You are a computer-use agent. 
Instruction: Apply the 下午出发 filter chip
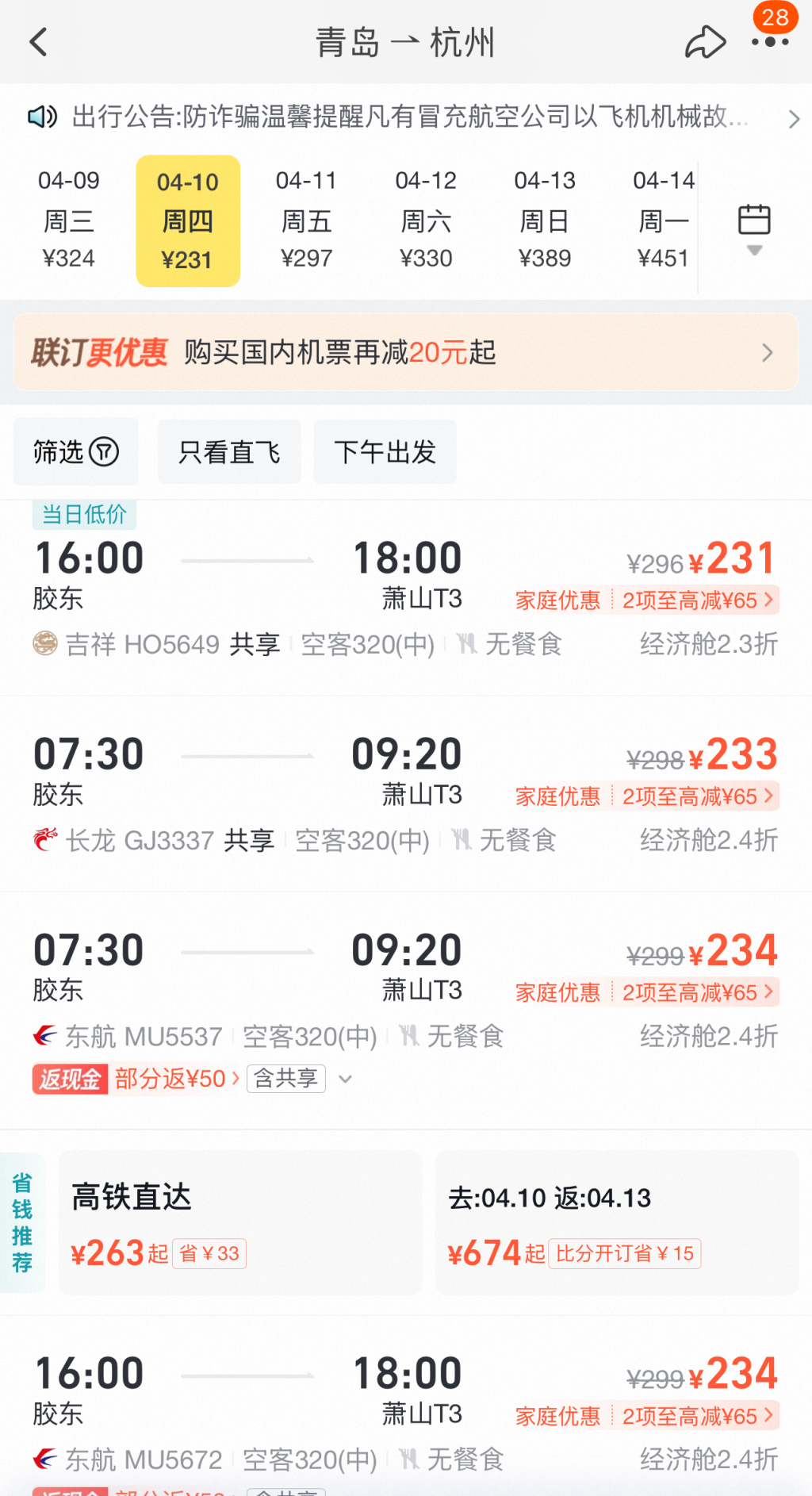(x=385, y=452)
